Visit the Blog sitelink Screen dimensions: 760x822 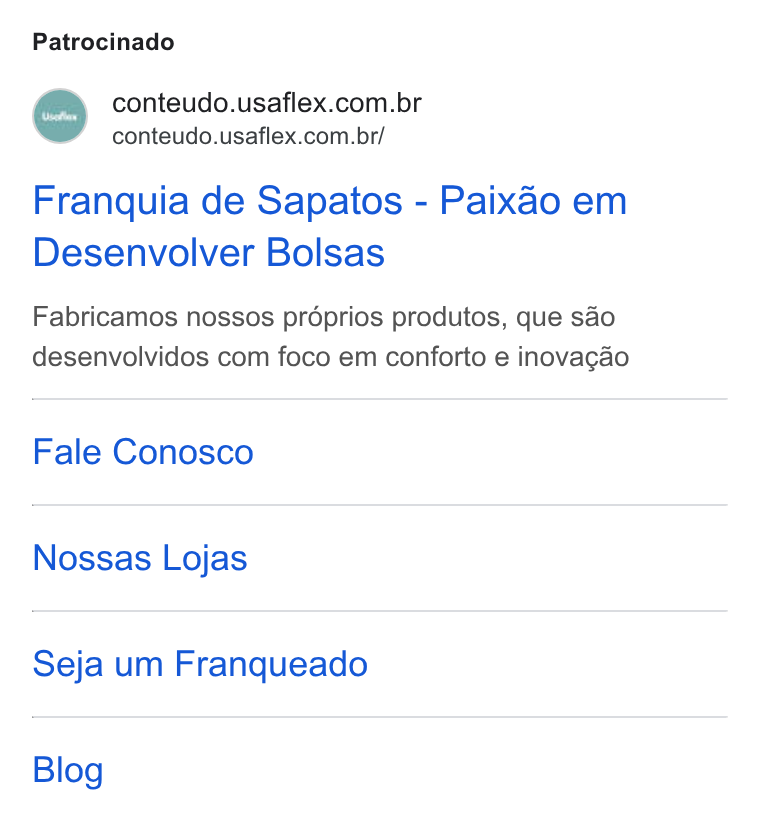[68, 770]
